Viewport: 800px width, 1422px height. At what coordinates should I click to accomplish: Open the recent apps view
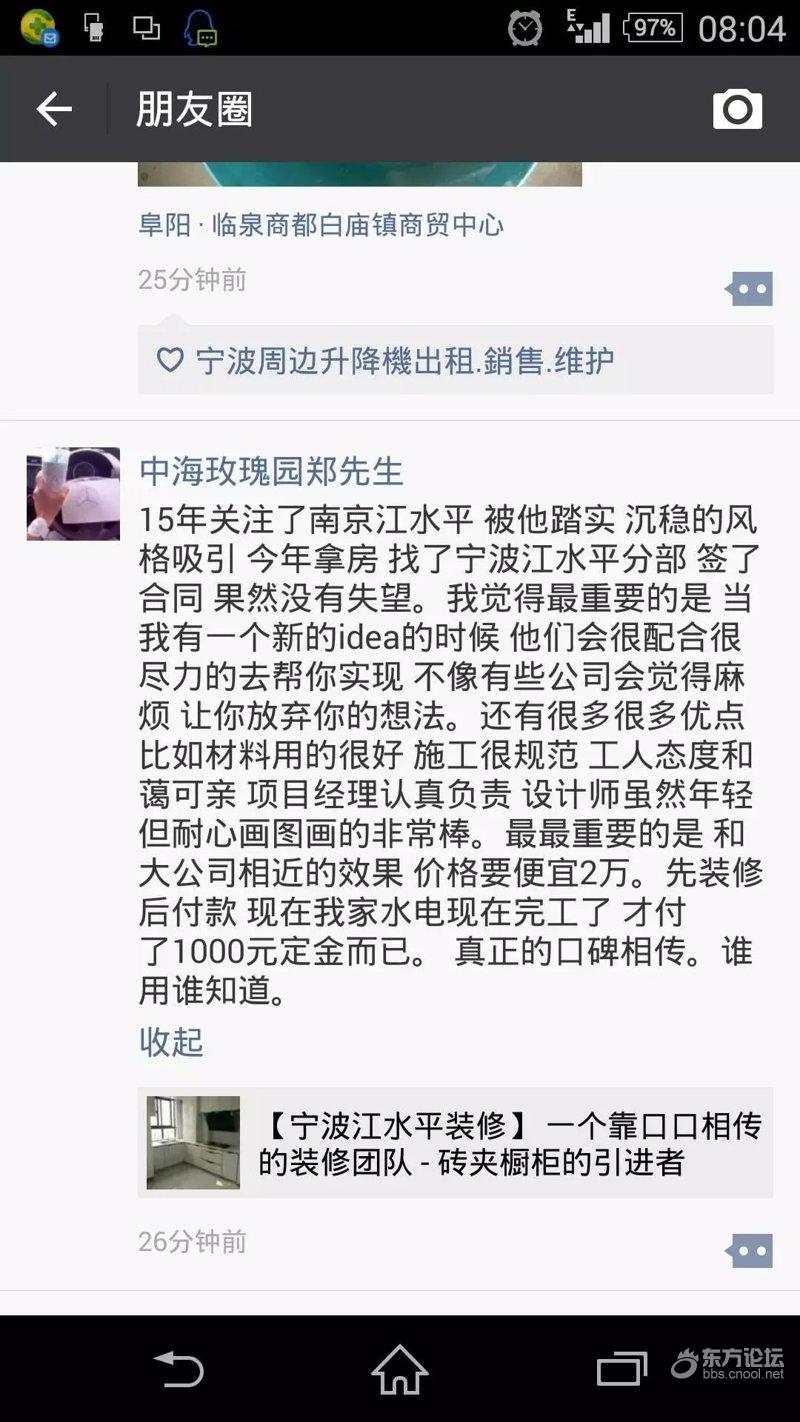pyautogui.click(x=621, y=1369)
